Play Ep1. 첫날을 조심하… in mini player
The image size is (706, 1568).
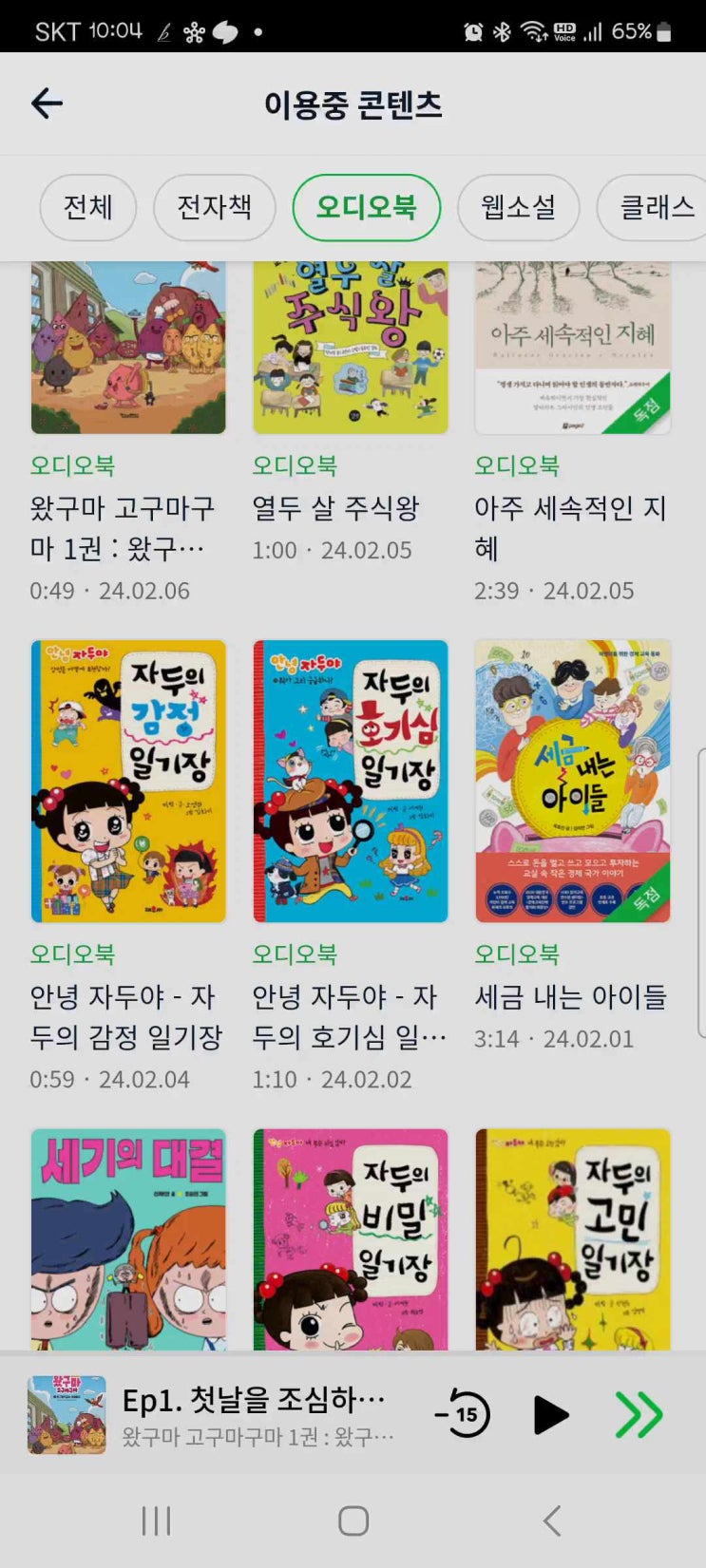click(x=549, y=1414)
